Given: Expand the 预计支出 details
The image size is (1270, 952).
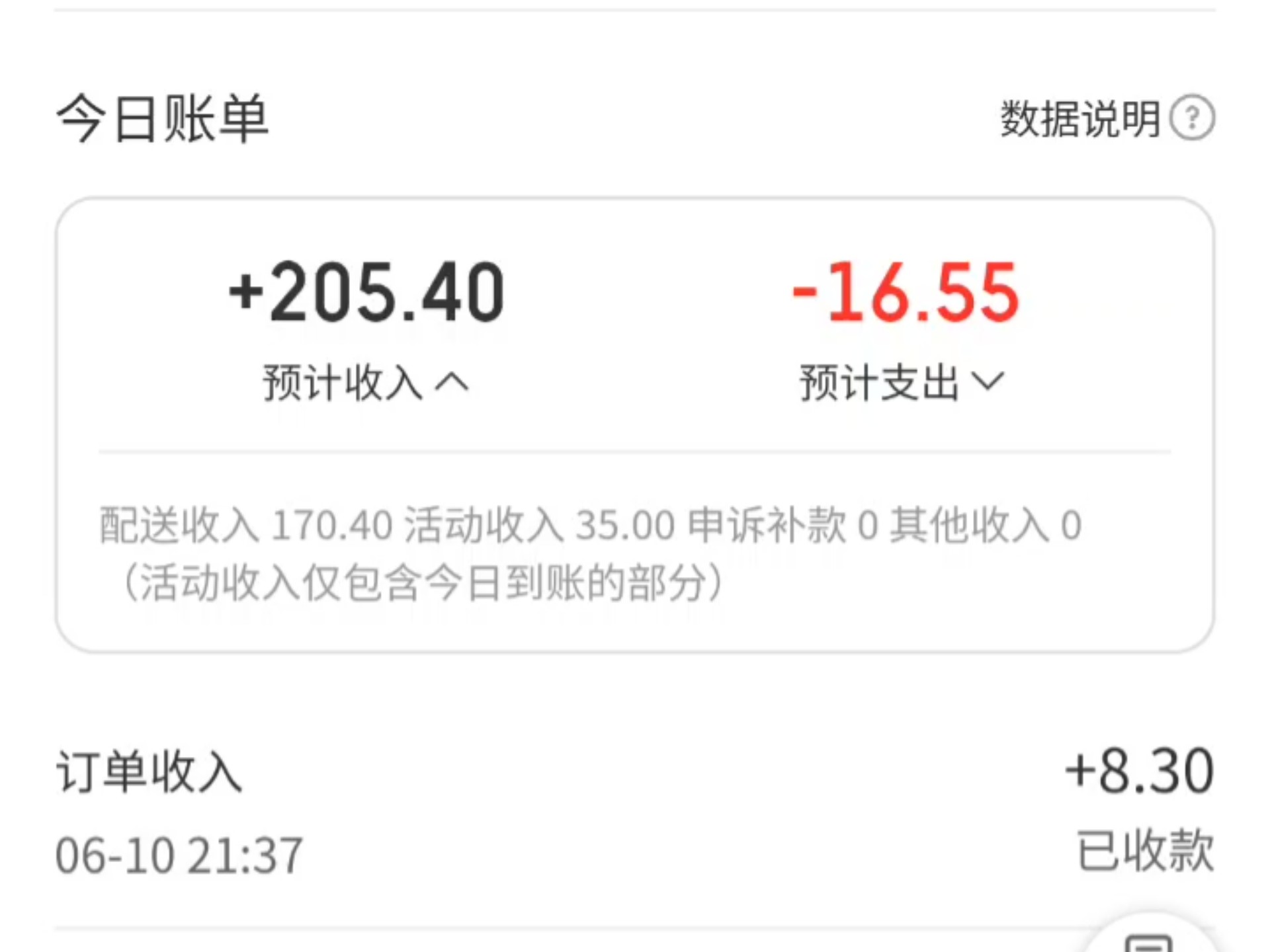Looking at the screenshot, I should (902, 382).
